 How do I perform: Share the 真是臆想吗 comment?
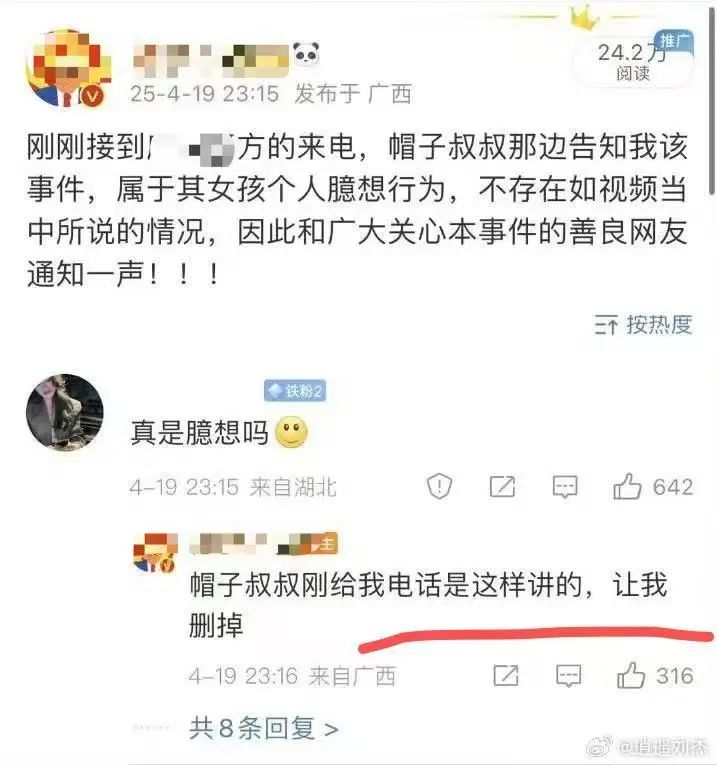(502, 487)
